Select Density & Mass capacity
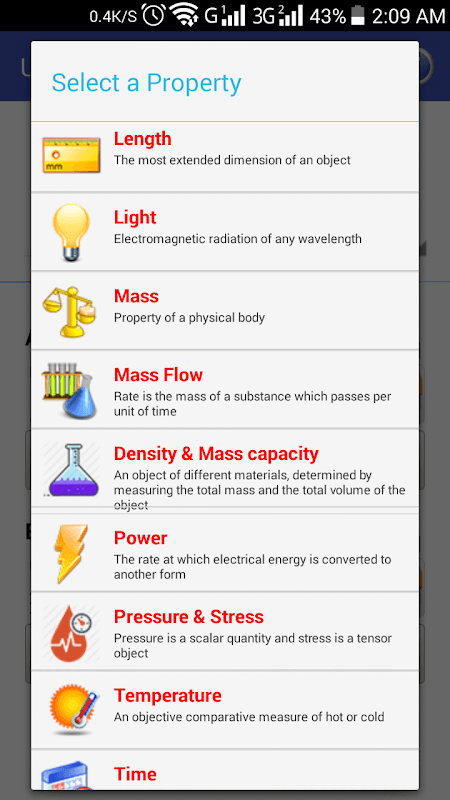Image resolution: width=450 pixels, height=800 pixels. point(225,468)
